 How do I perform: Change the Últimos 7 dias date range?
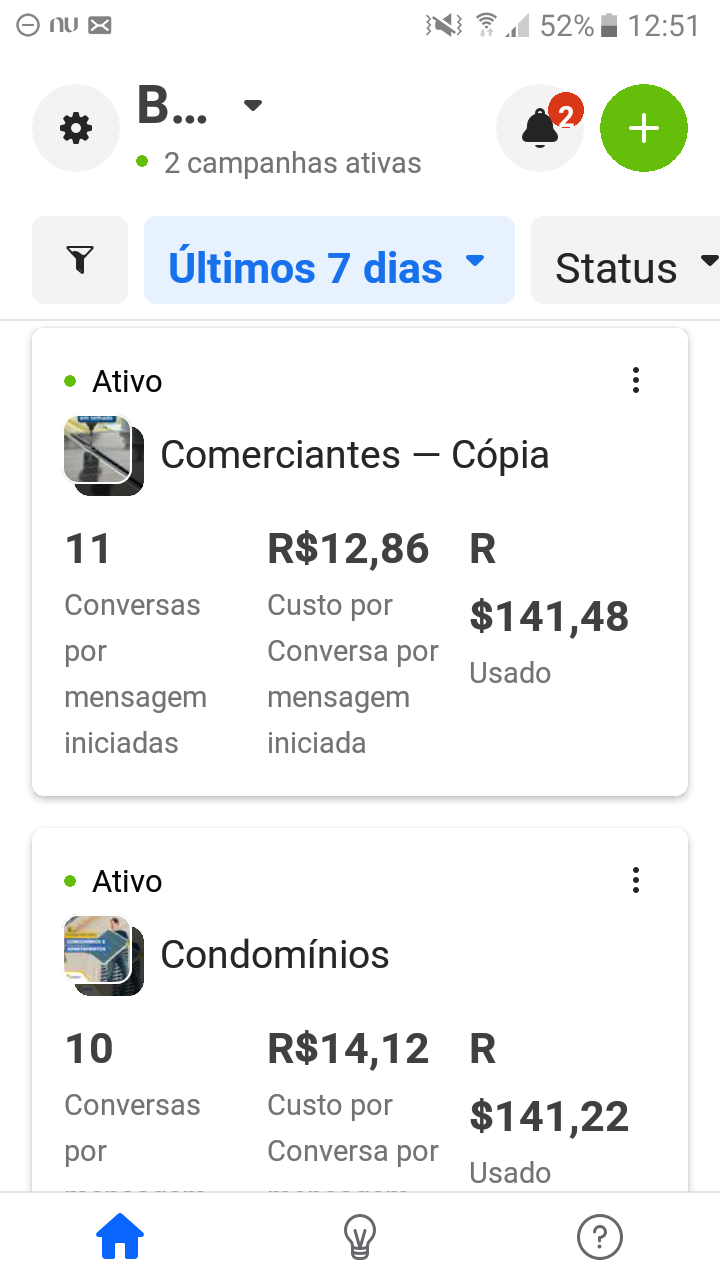point(329,260)
